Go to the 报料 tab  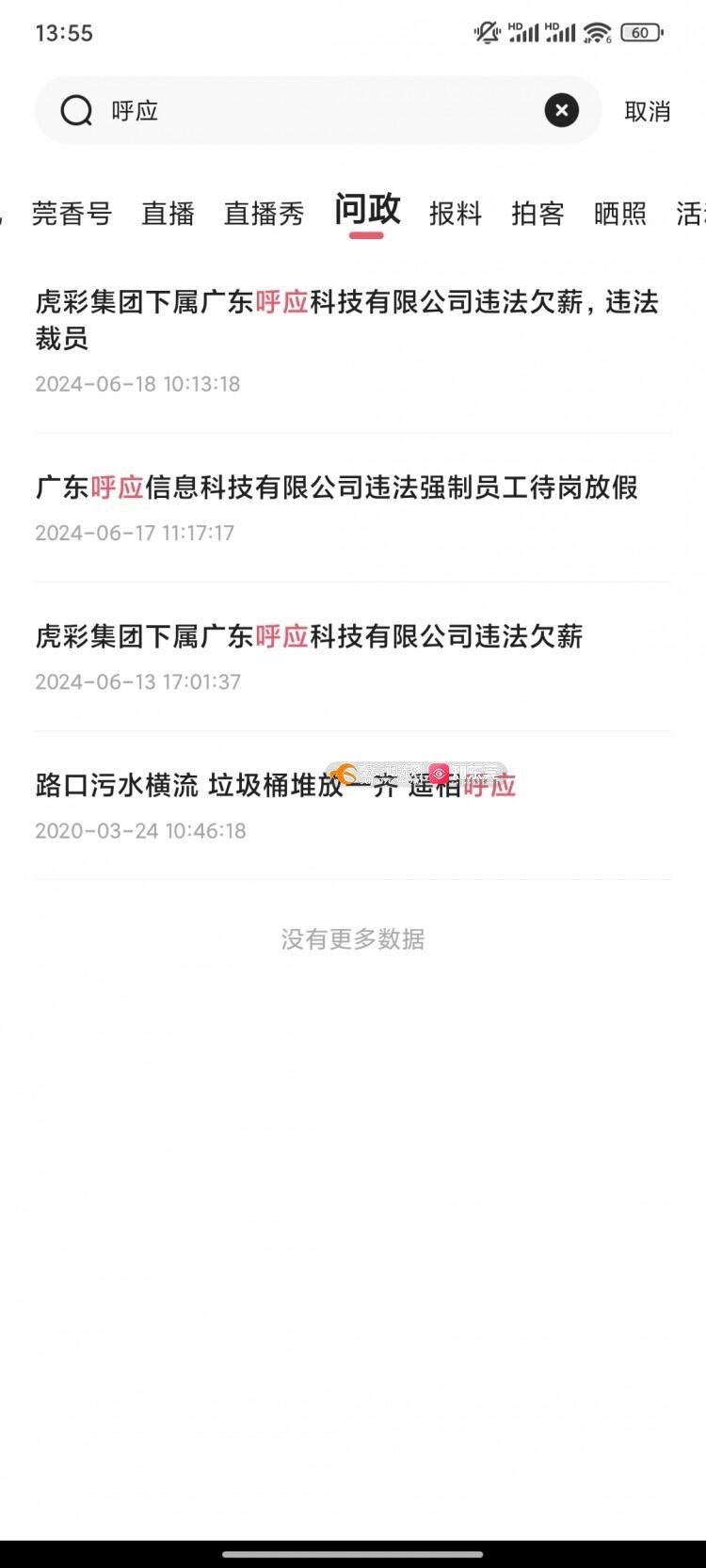(x=456, y=214)
